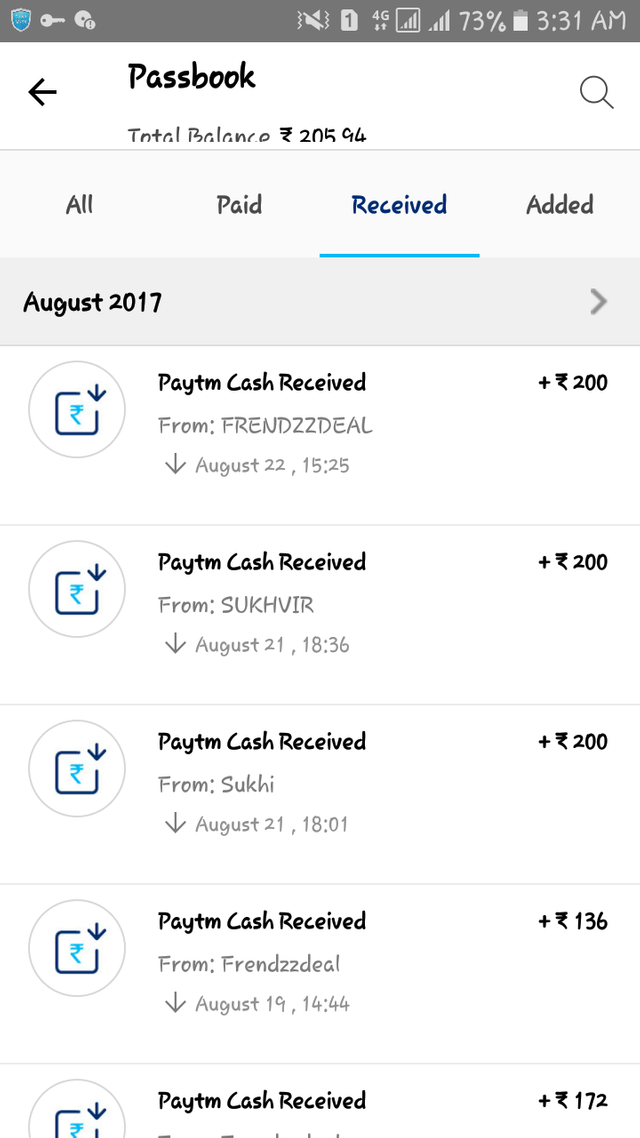The width and height of the screenshot is (640, 1138).
Task: Open the transaction from SUKHVIR
Action: pos(320,615)
